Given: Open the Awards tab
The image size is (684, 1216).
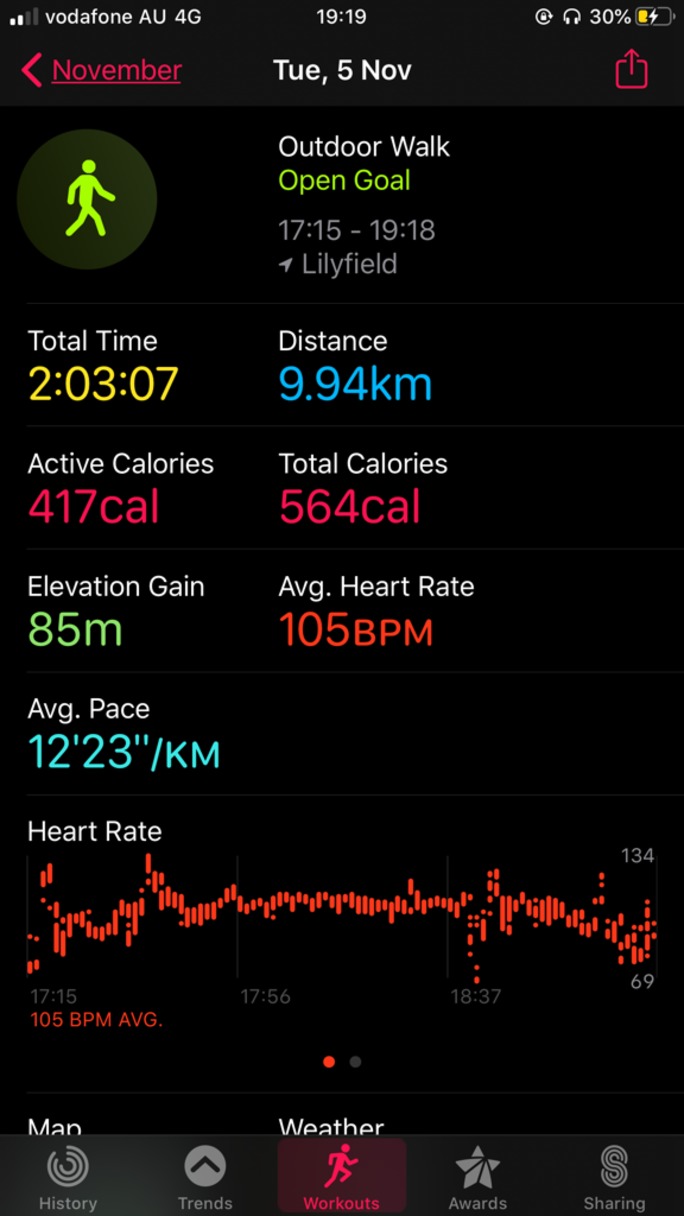Looking at the screenshot, I should [478, 1179].
